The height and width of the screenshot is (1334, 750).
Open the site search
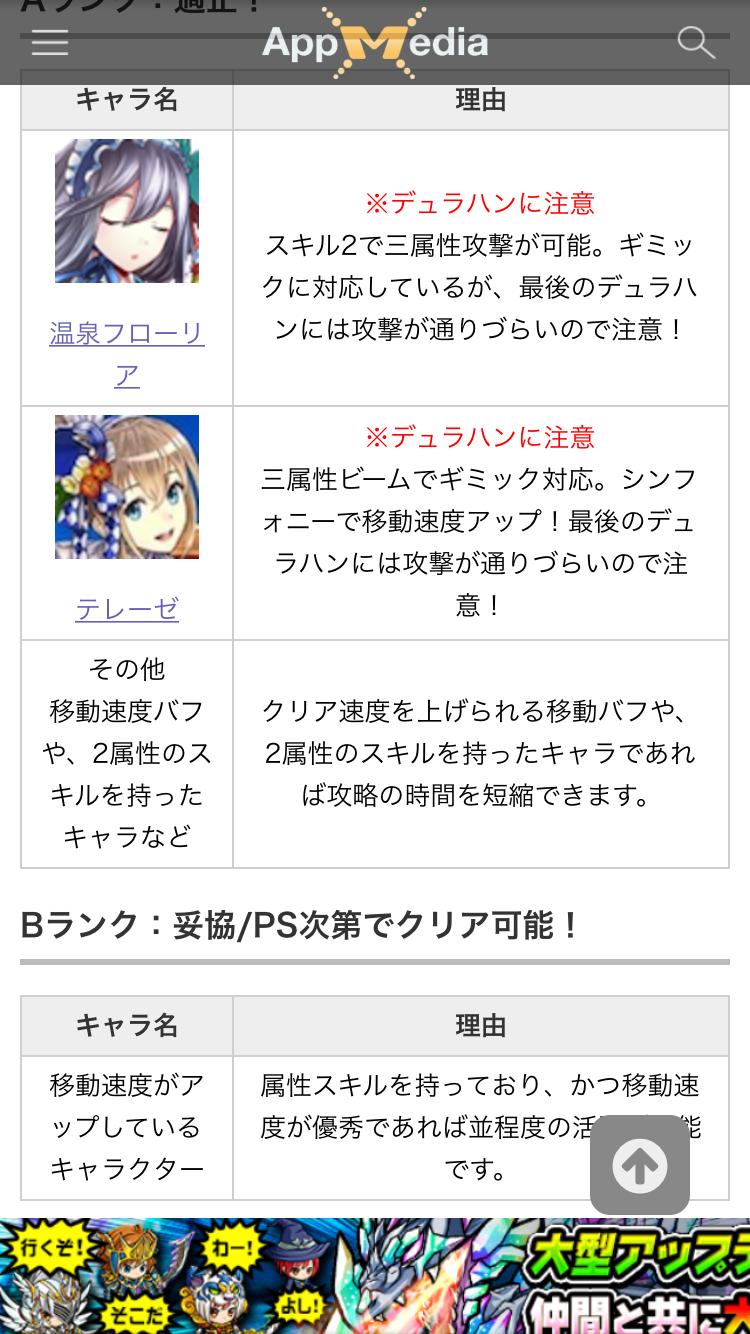(x=696, y=43)
